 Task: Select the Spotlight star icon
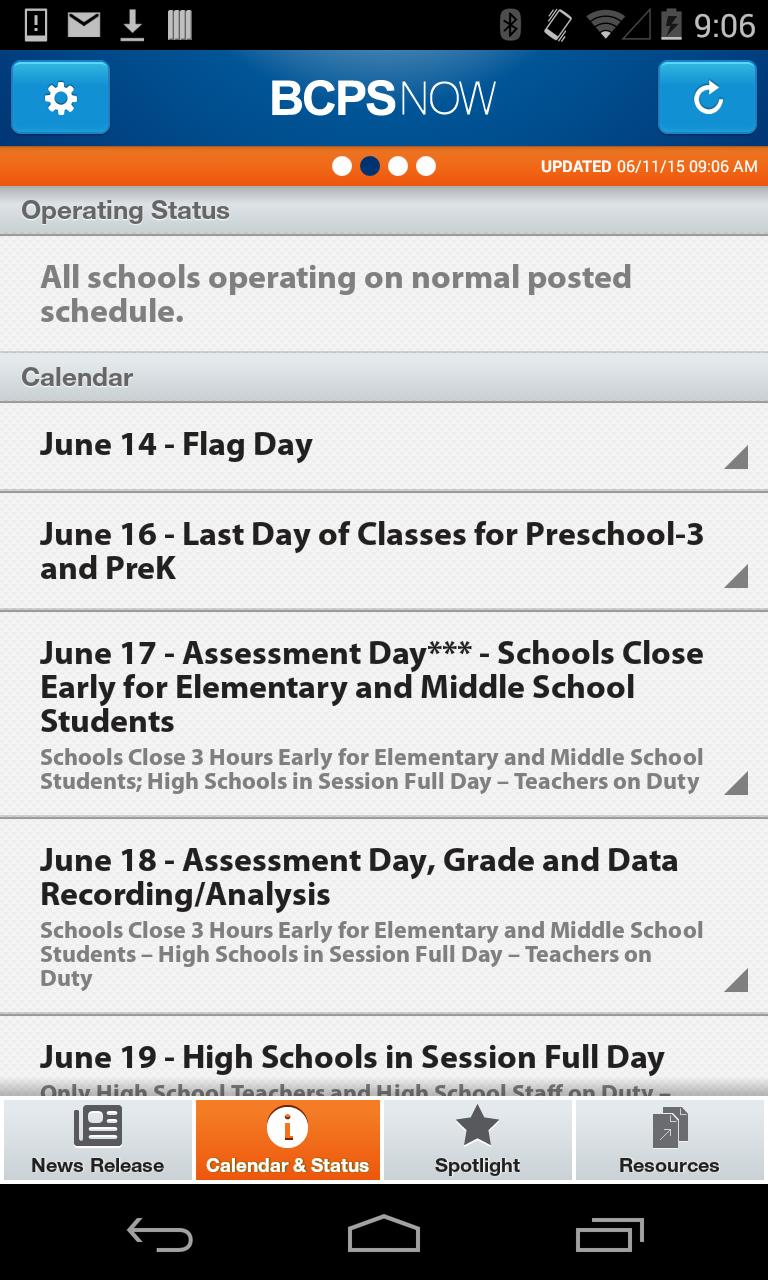coord(478,1125)
